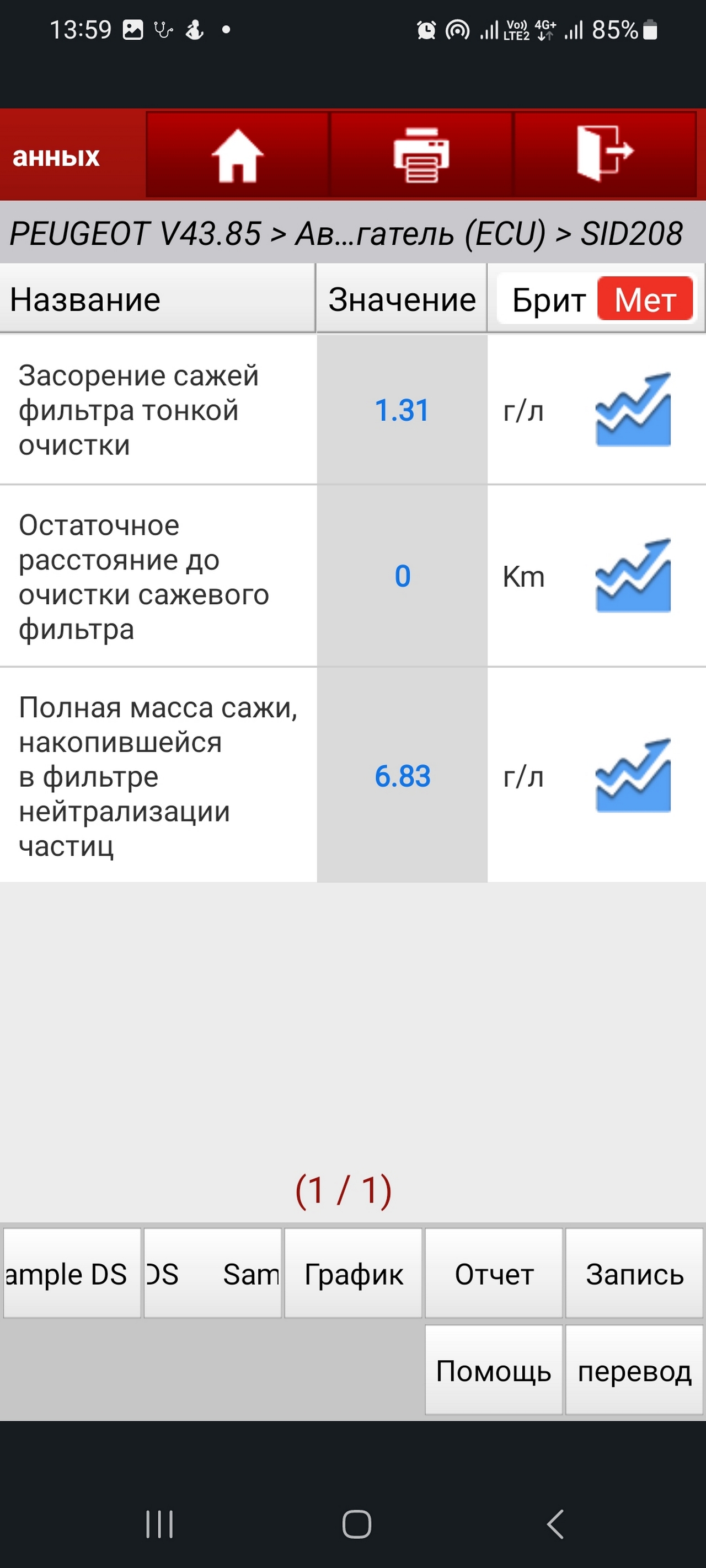
Task: Switch units to Брит
Action: [x=548, y=300]
